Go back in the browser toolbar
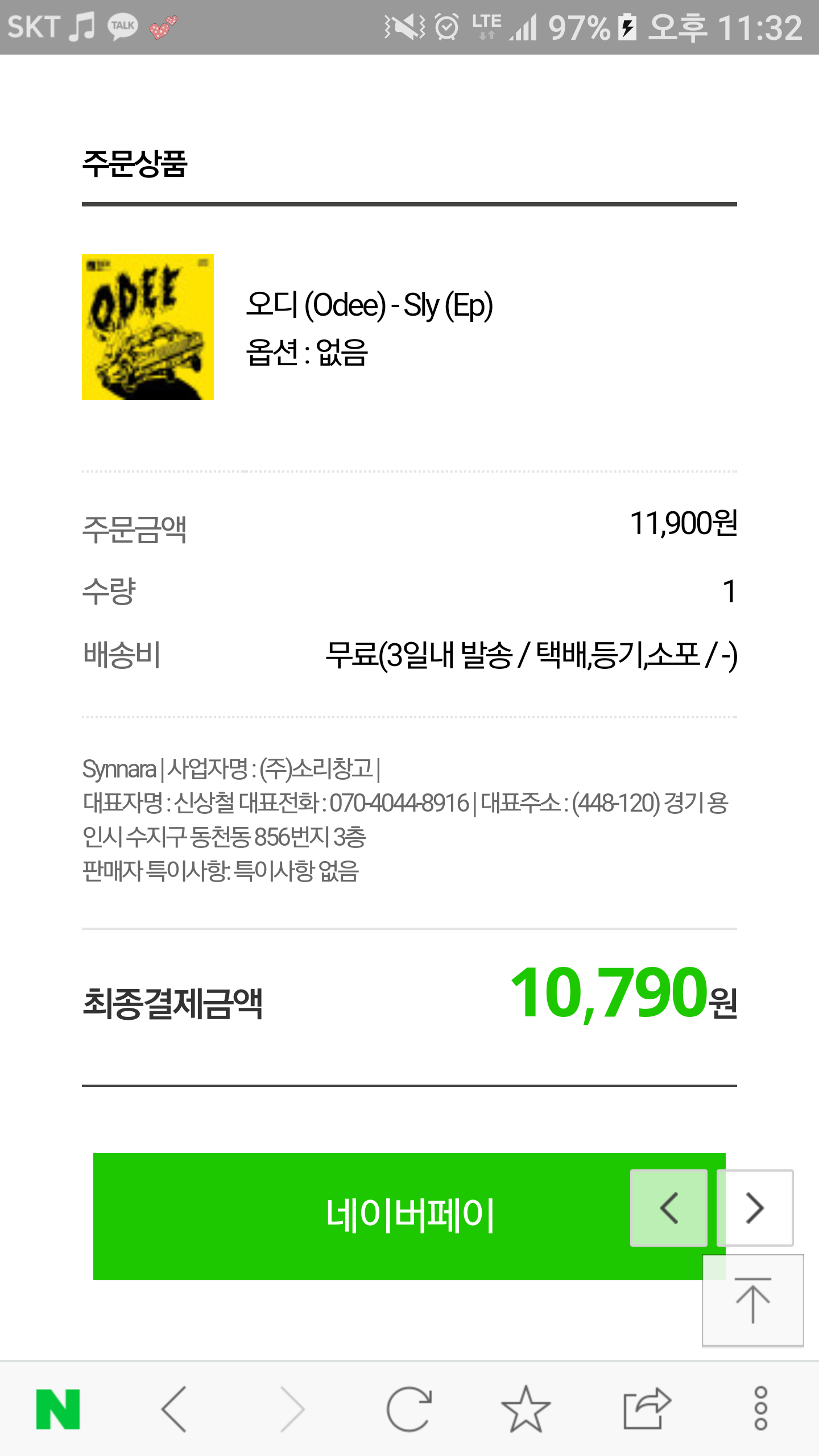Screen dimensions: 819x1456 coord(174,1409)
